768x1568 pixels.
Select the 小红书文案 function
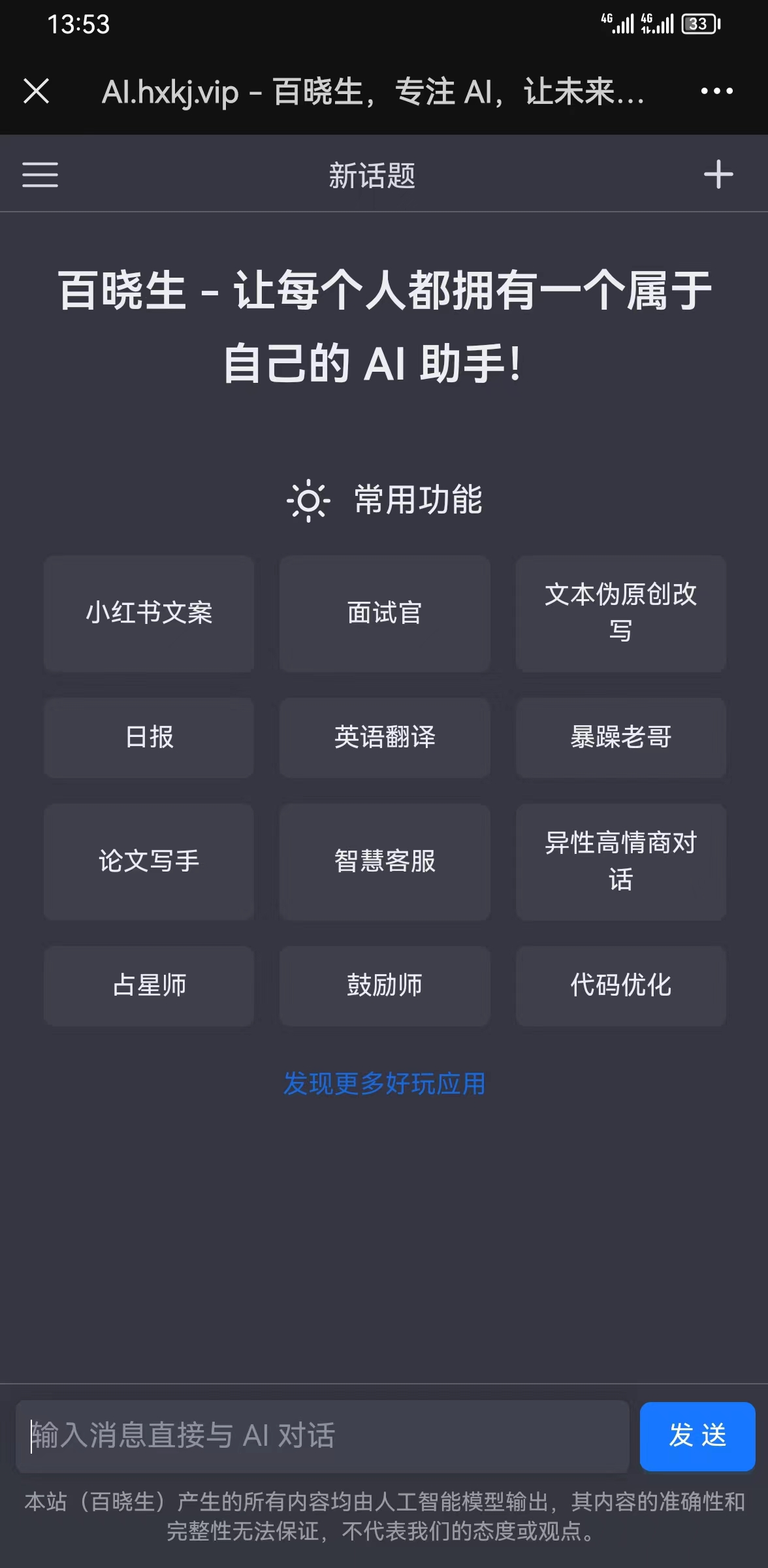149,613
